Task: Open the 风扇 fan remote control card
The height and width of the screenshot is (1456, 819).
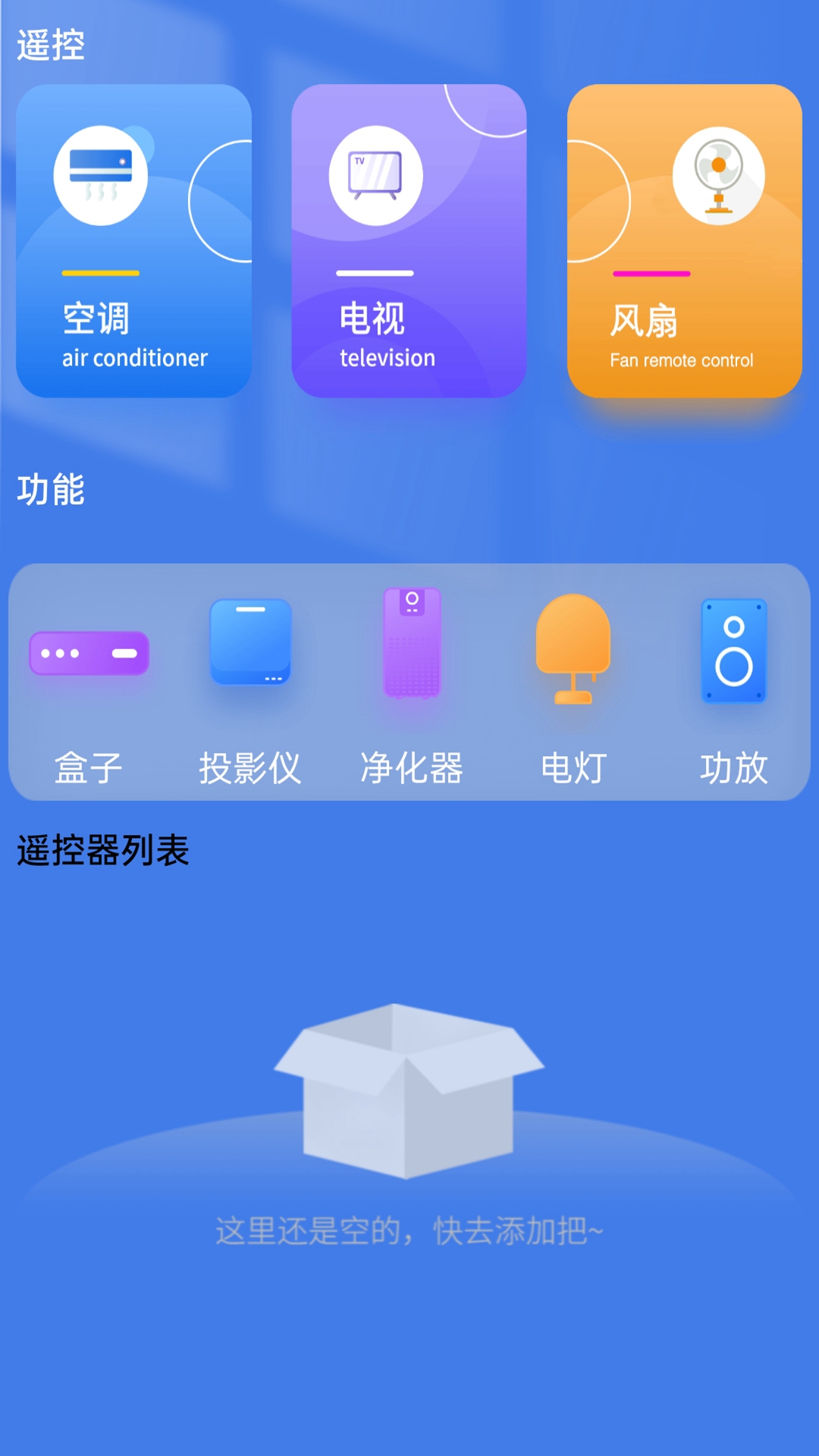Action: 684,241
